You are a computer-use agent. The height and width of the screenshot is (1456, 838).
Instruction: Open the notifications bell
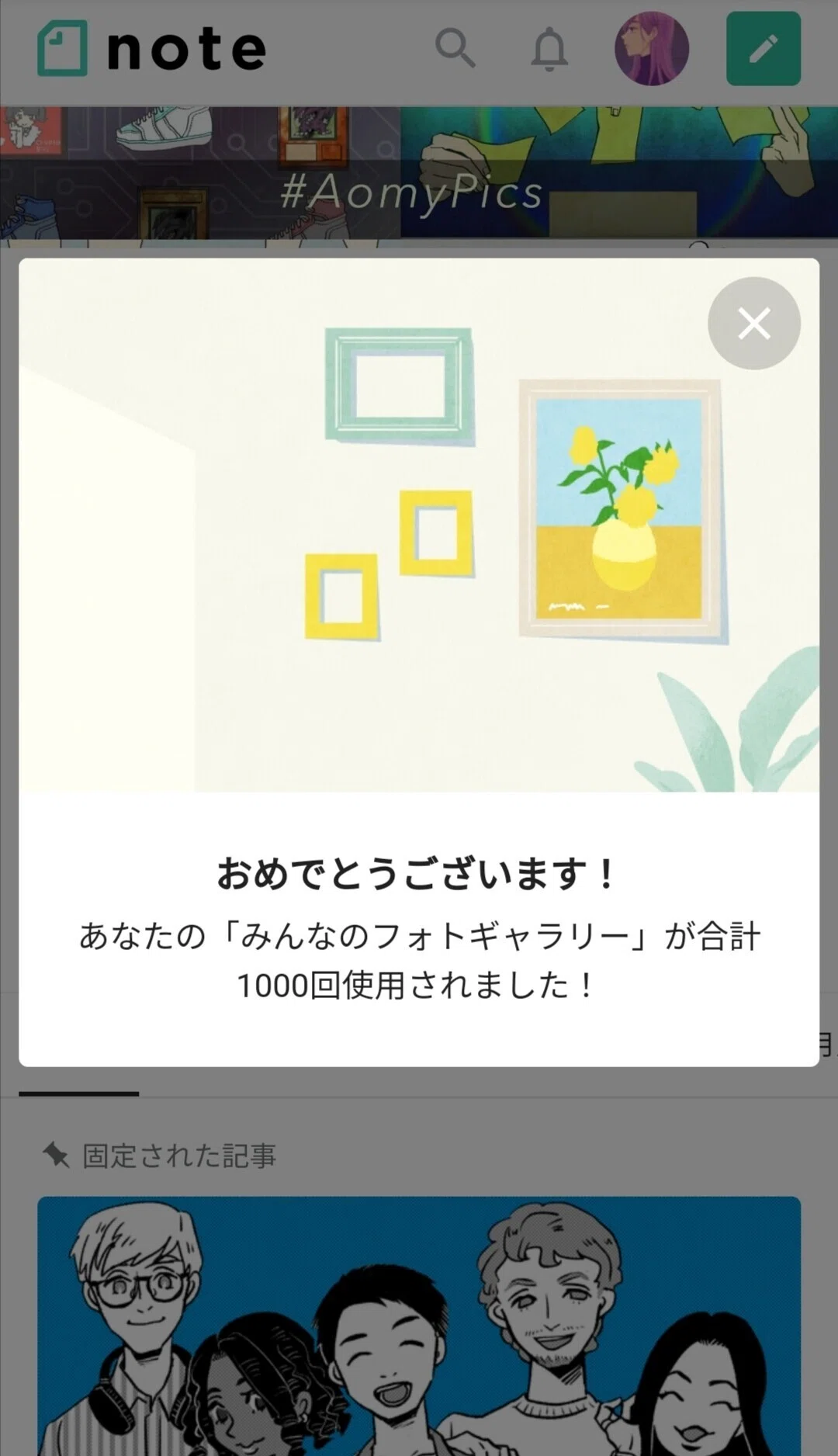(x=549, y=49)
